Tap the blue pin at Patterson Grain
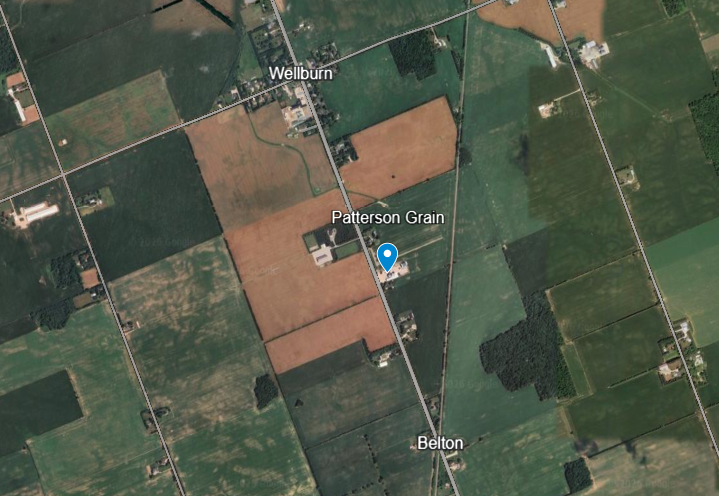The height and width of the screenshot is (496, 719). [389, 255]
